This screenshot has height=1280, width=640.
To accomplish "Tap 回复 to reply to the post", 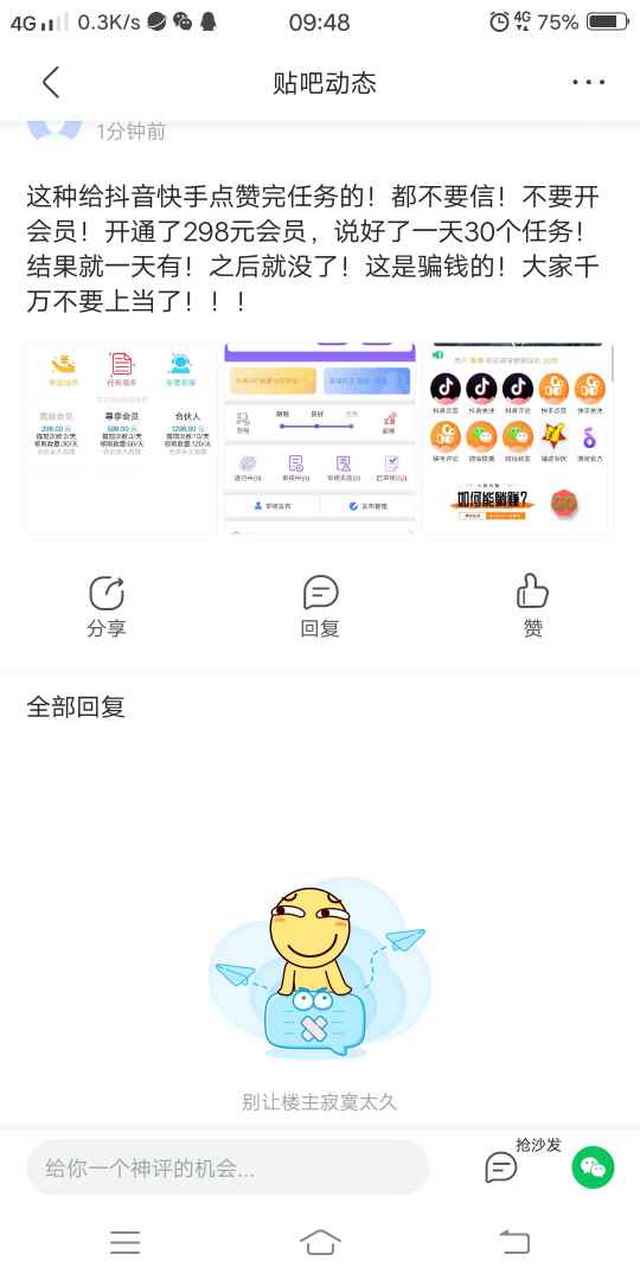I will 320,606.
